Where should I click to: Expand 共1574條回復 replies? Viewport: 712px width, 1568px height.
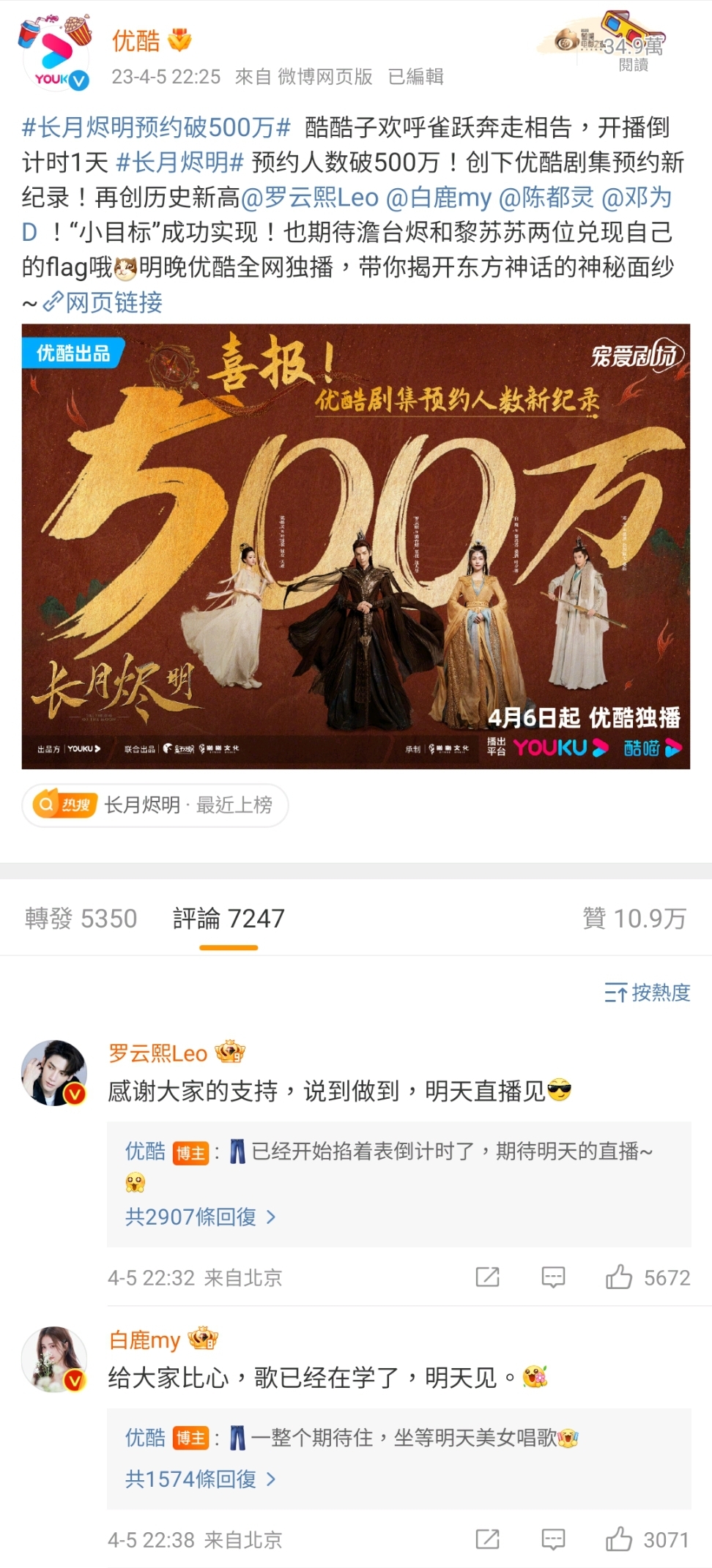199,1479
